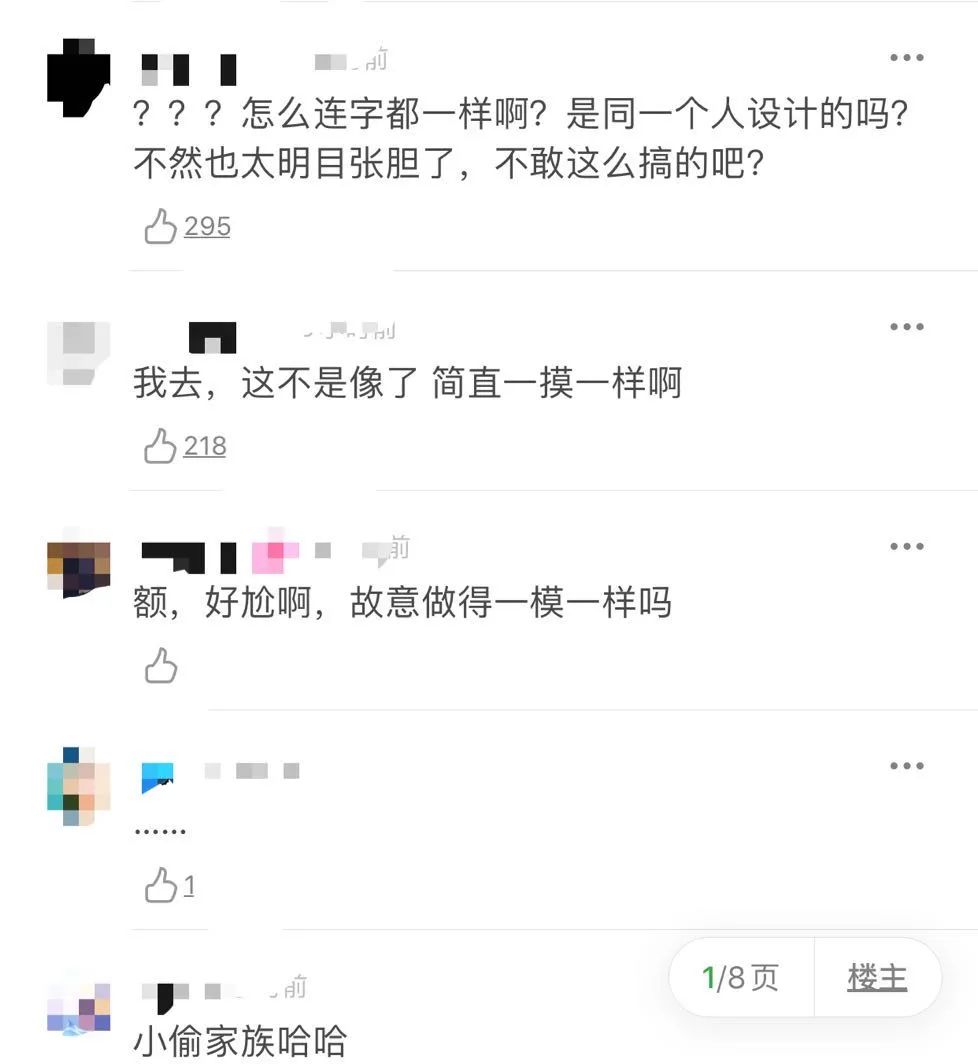Open the three-dot menu on the …… comment
The width and height of the screenshot is (978, 1064).
click(x=906, y=767)
